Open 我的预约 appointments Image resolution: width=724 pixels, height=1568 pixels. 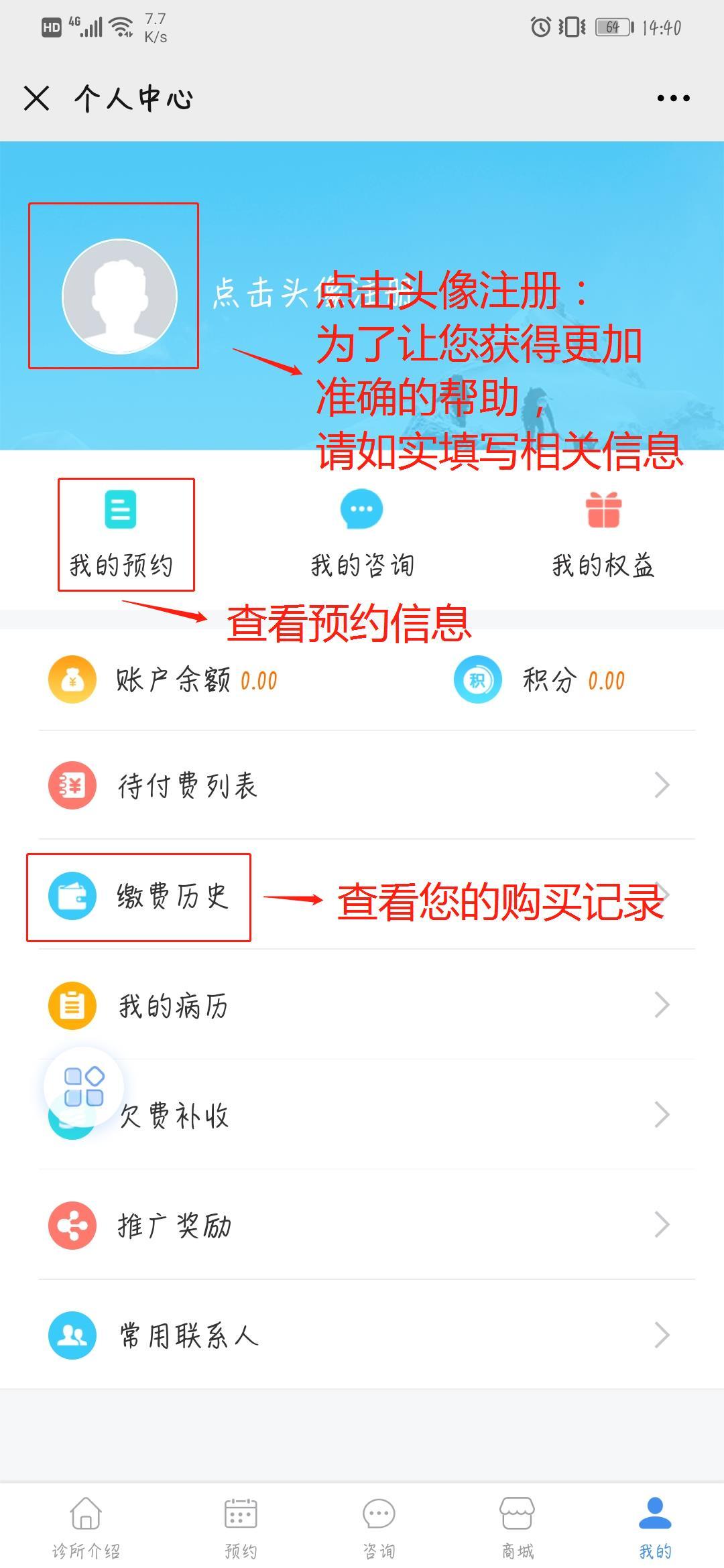coord(121,534)
